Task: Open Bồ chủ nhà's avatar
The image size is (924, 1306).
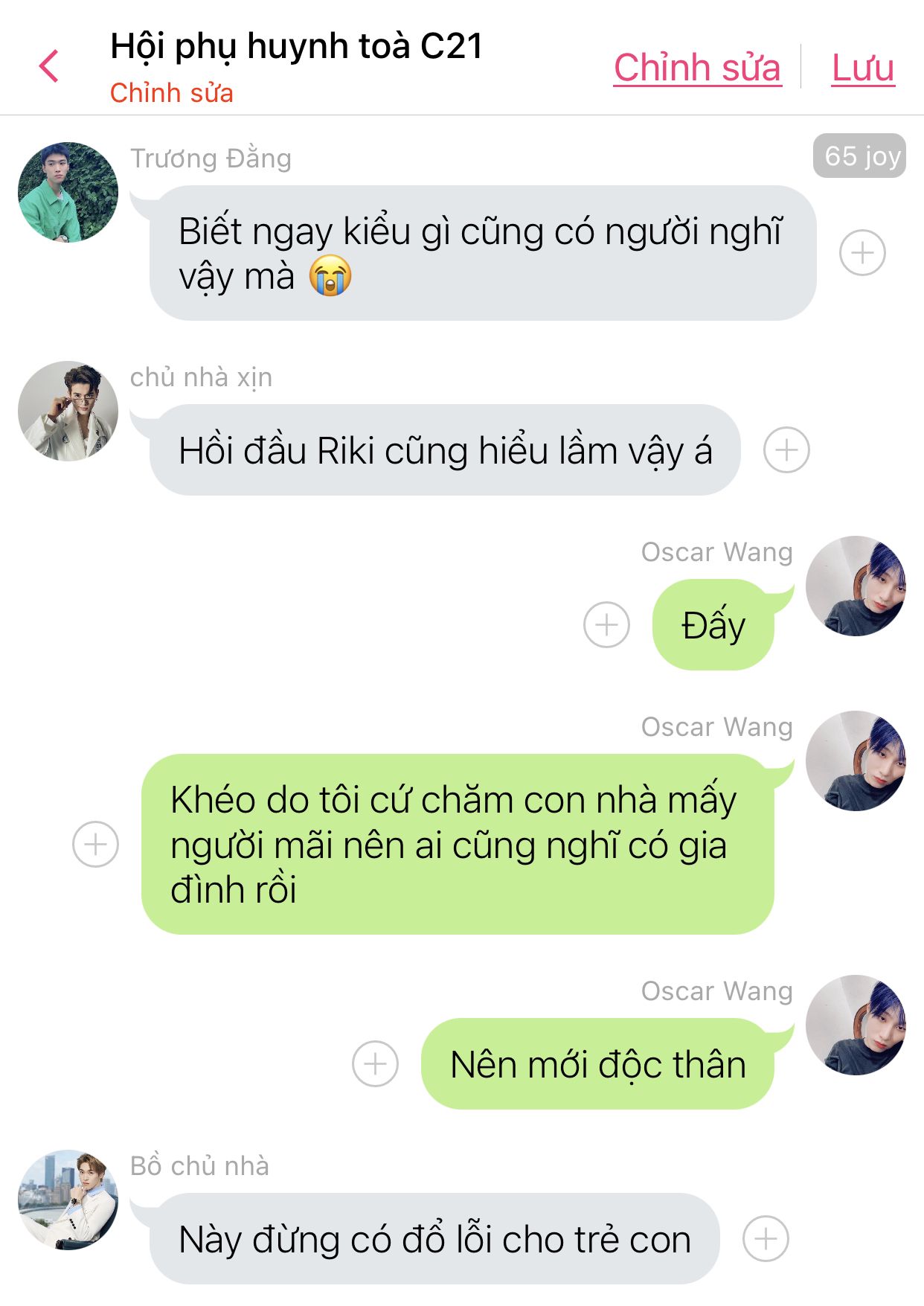Action: 68,1199
